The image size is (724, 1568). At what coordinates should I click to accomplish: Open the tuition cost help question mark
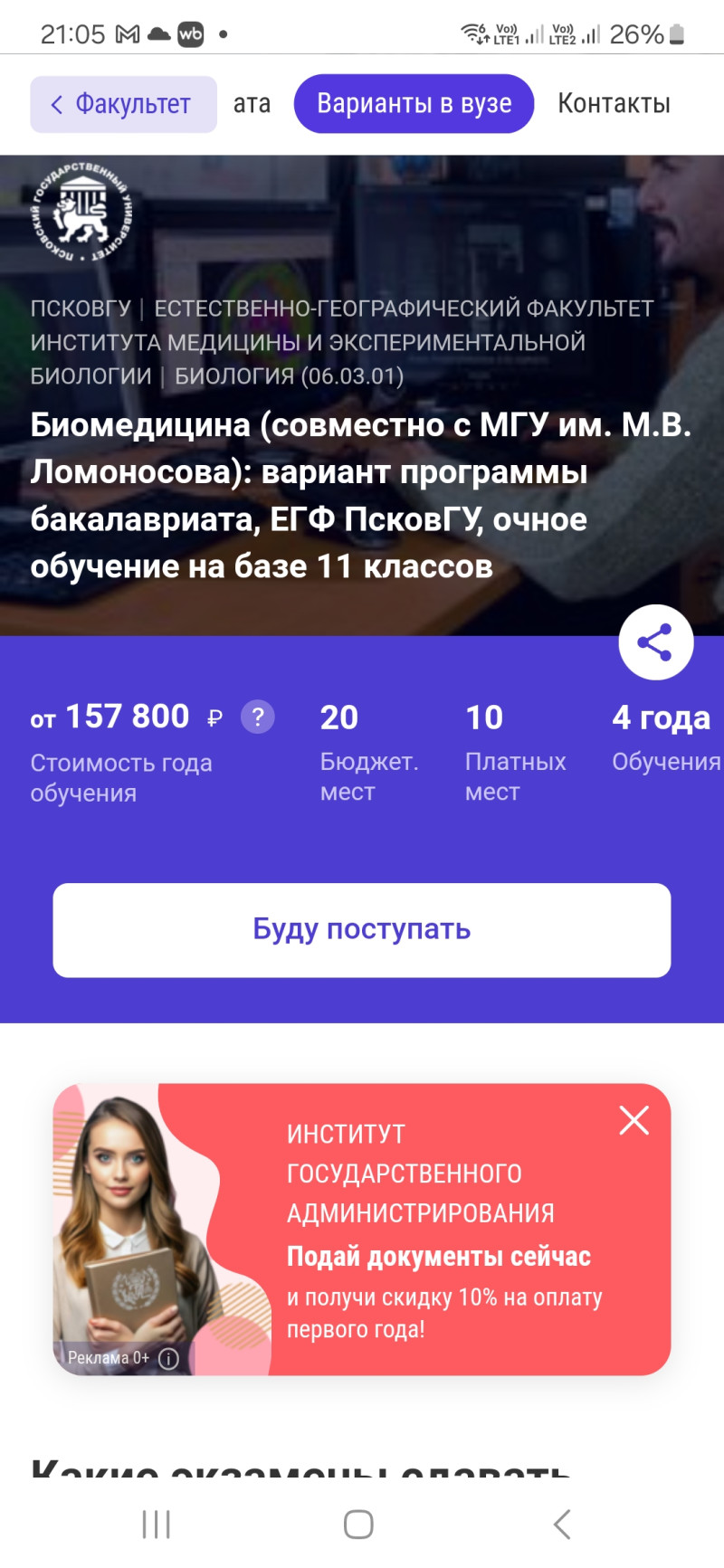click(x=257, y=717)
